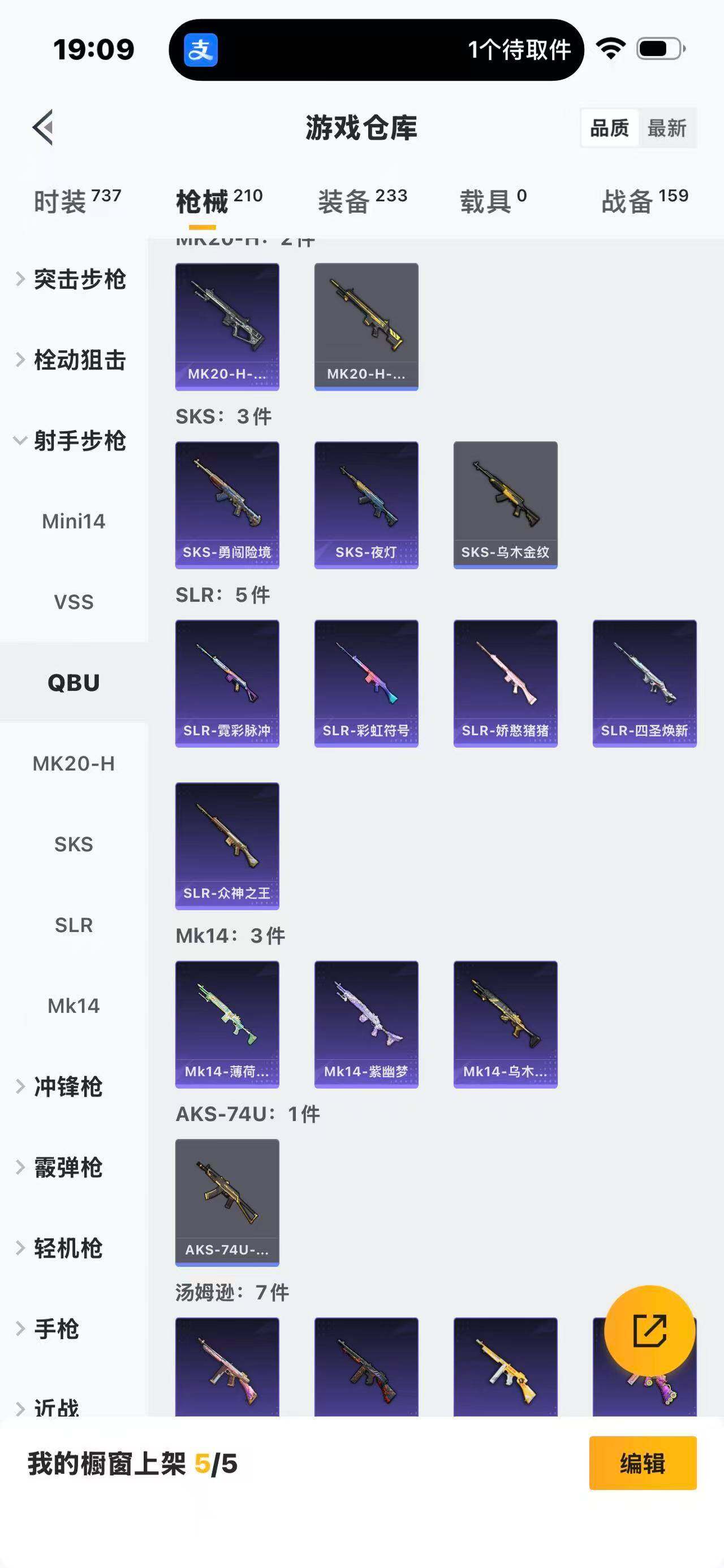The width and height of the screenshot is (724, 1568).
Task: Select Mk14 in the sidebar
Action: [74, 1006]
